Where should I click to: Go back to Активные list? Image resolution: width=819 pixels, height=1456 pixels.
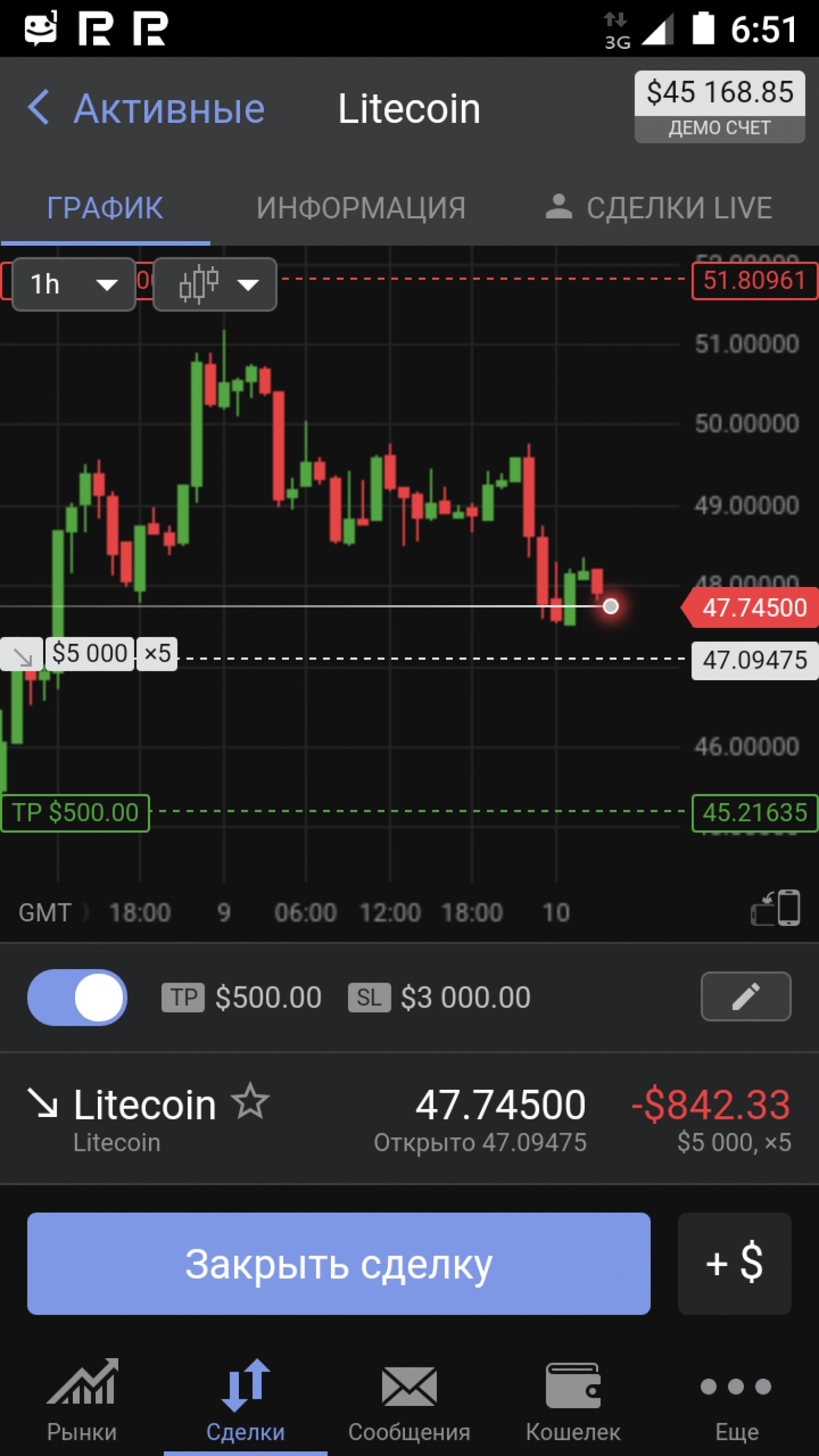click(146, 108)
